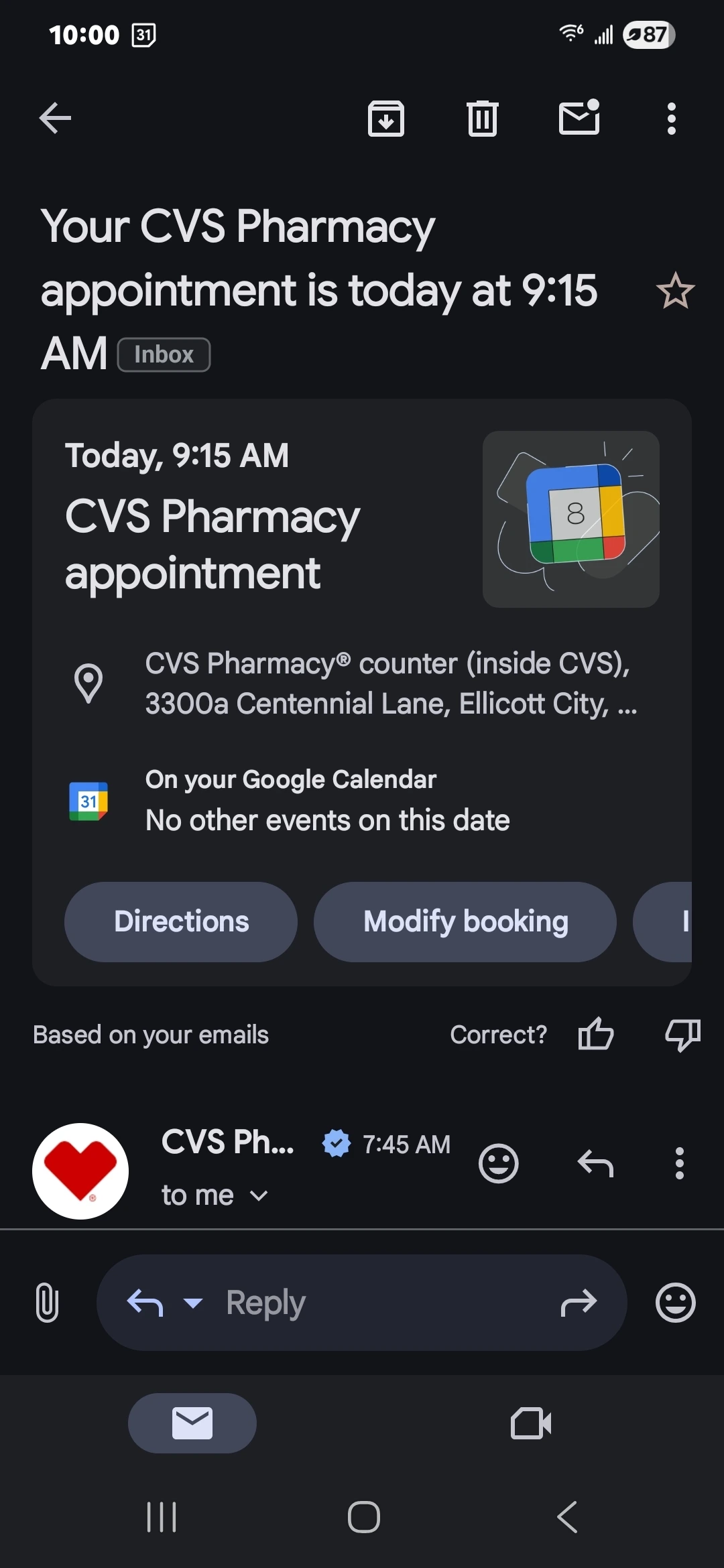Attach a file to the reply
This screenshot has height=1568, width=724.
click(x=47, y=1303)
